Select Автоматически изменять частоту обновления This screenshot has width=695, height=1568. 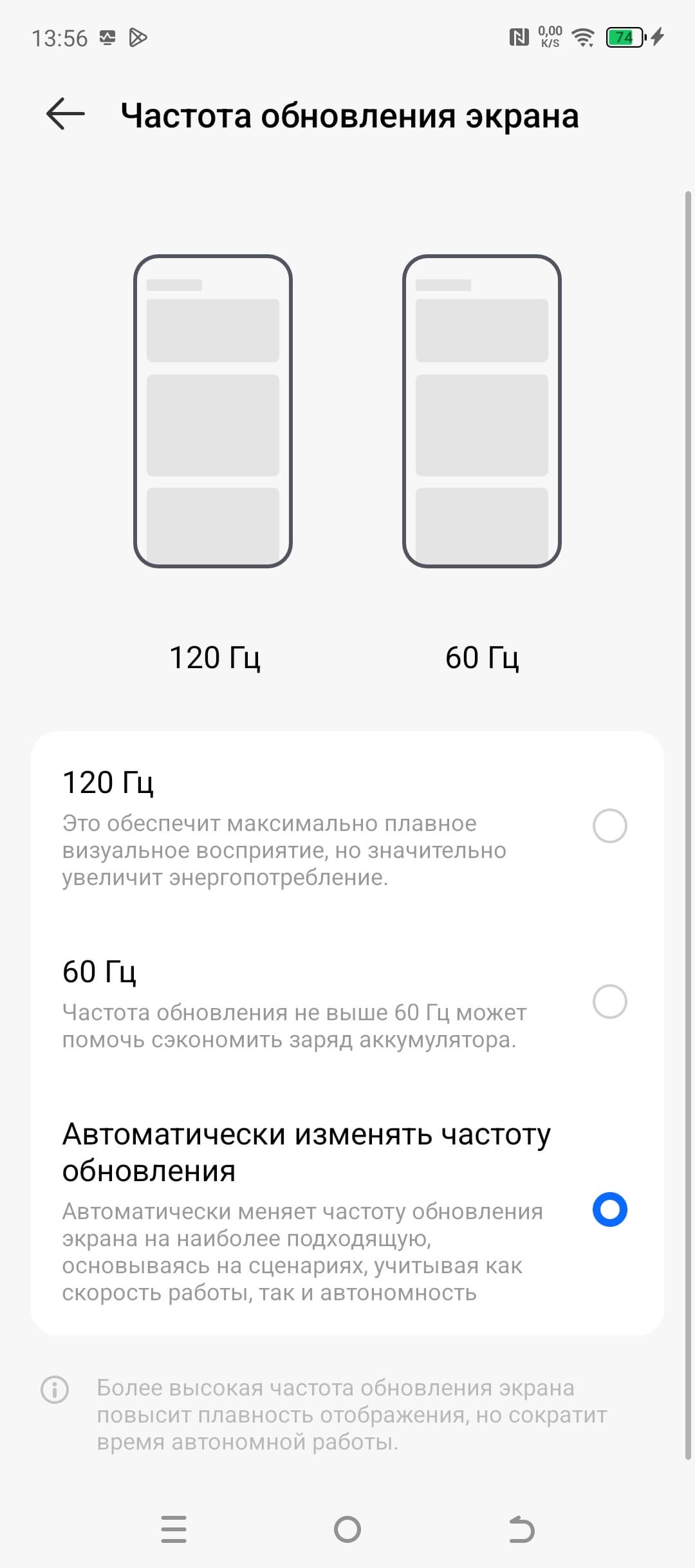tap(609, 1209)
